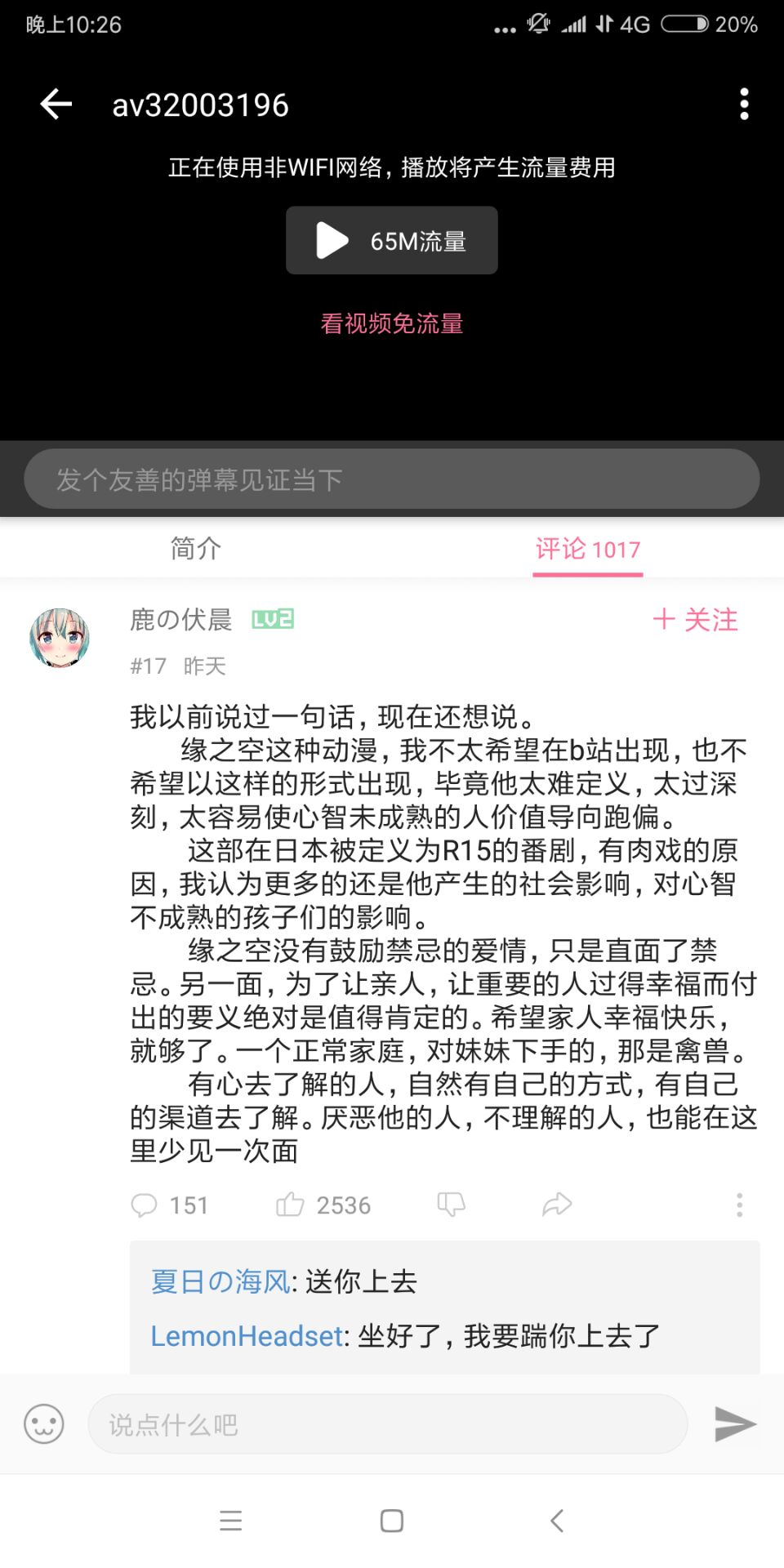Play video using 65M流量 button
Image resolution: width=784 pixels, height=1568 pixels.
pyautogui.click(x=391, y=240)
